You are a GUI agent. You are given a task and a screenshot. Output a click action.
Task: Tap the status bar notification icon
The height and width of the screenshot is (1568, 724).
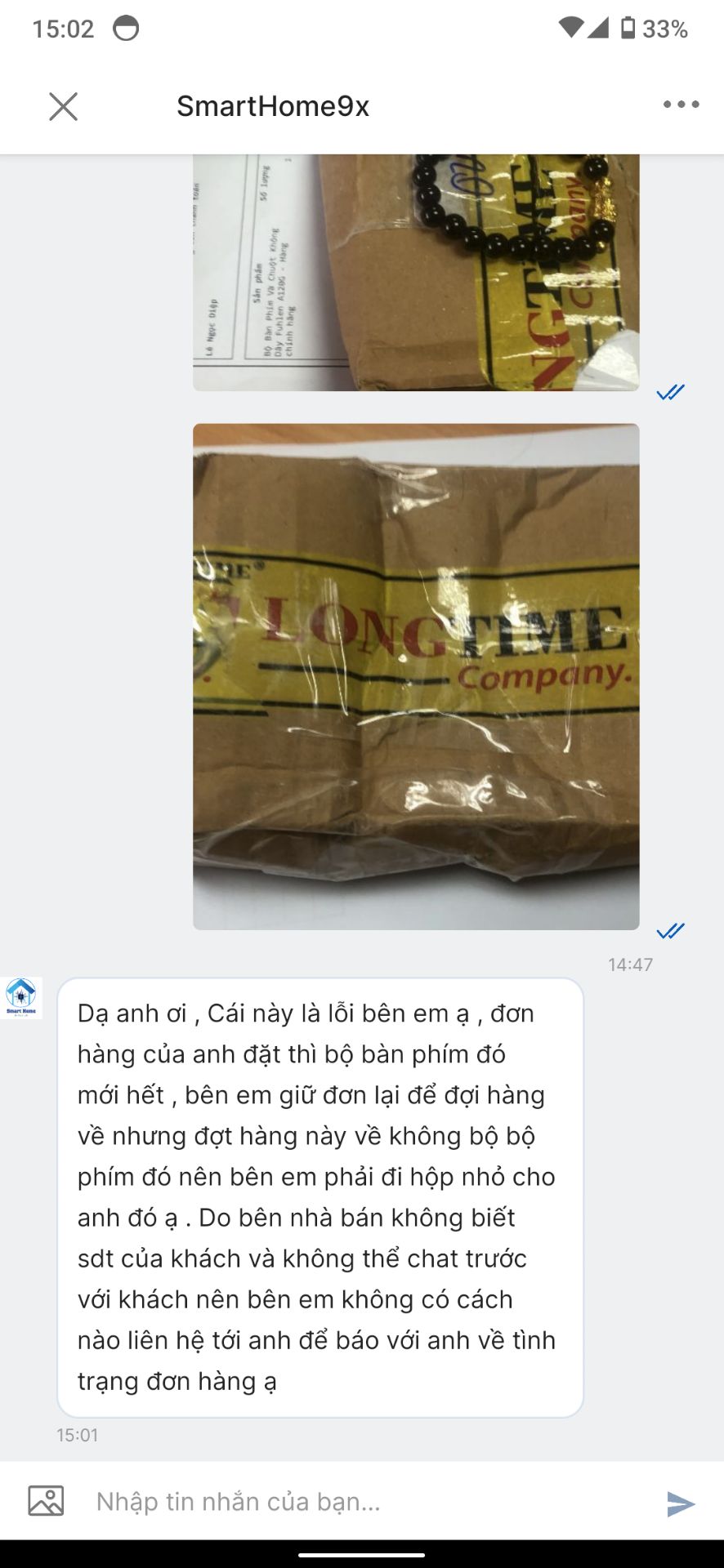124,26
